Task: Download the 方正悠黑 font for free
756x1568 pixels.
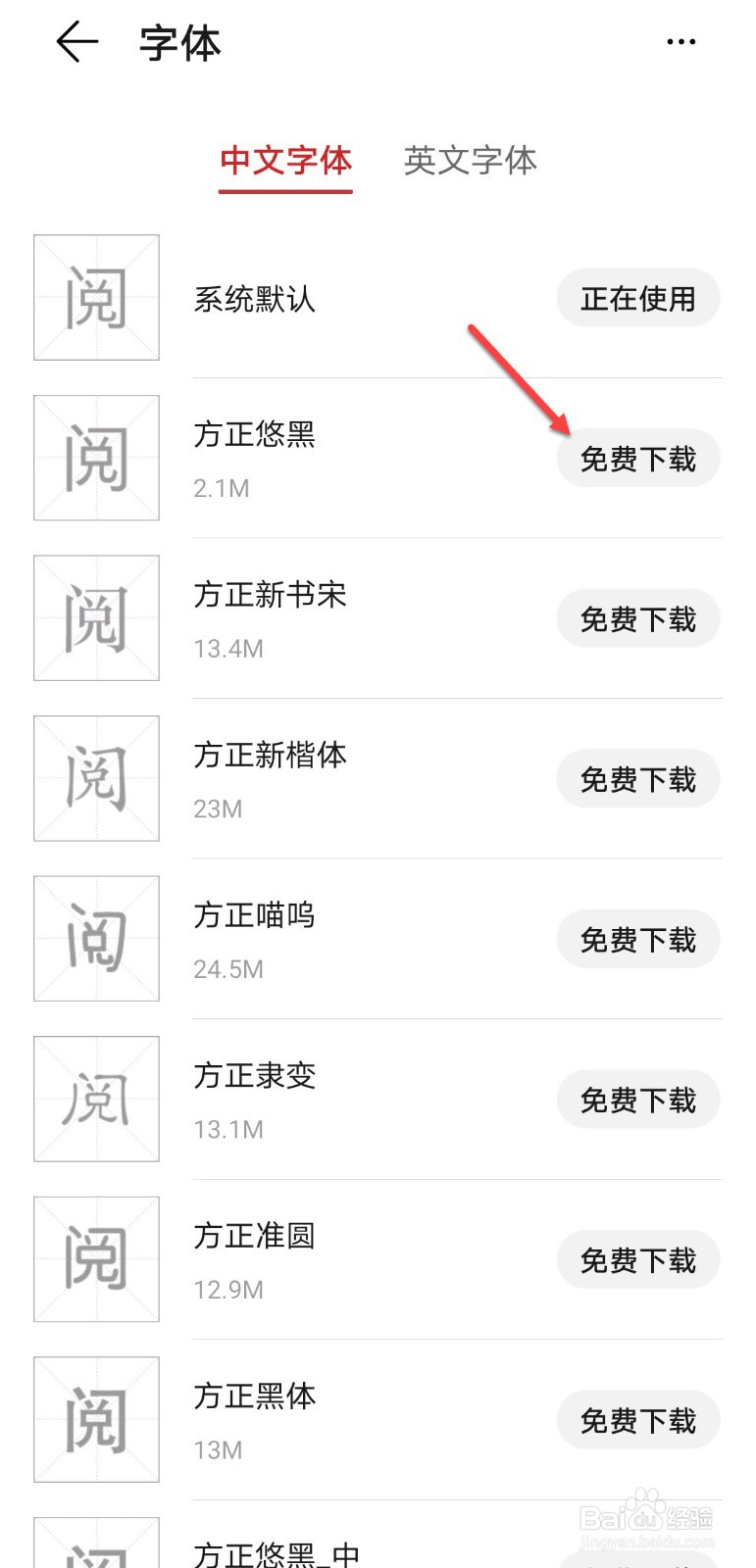Action: tap(637, 459)
